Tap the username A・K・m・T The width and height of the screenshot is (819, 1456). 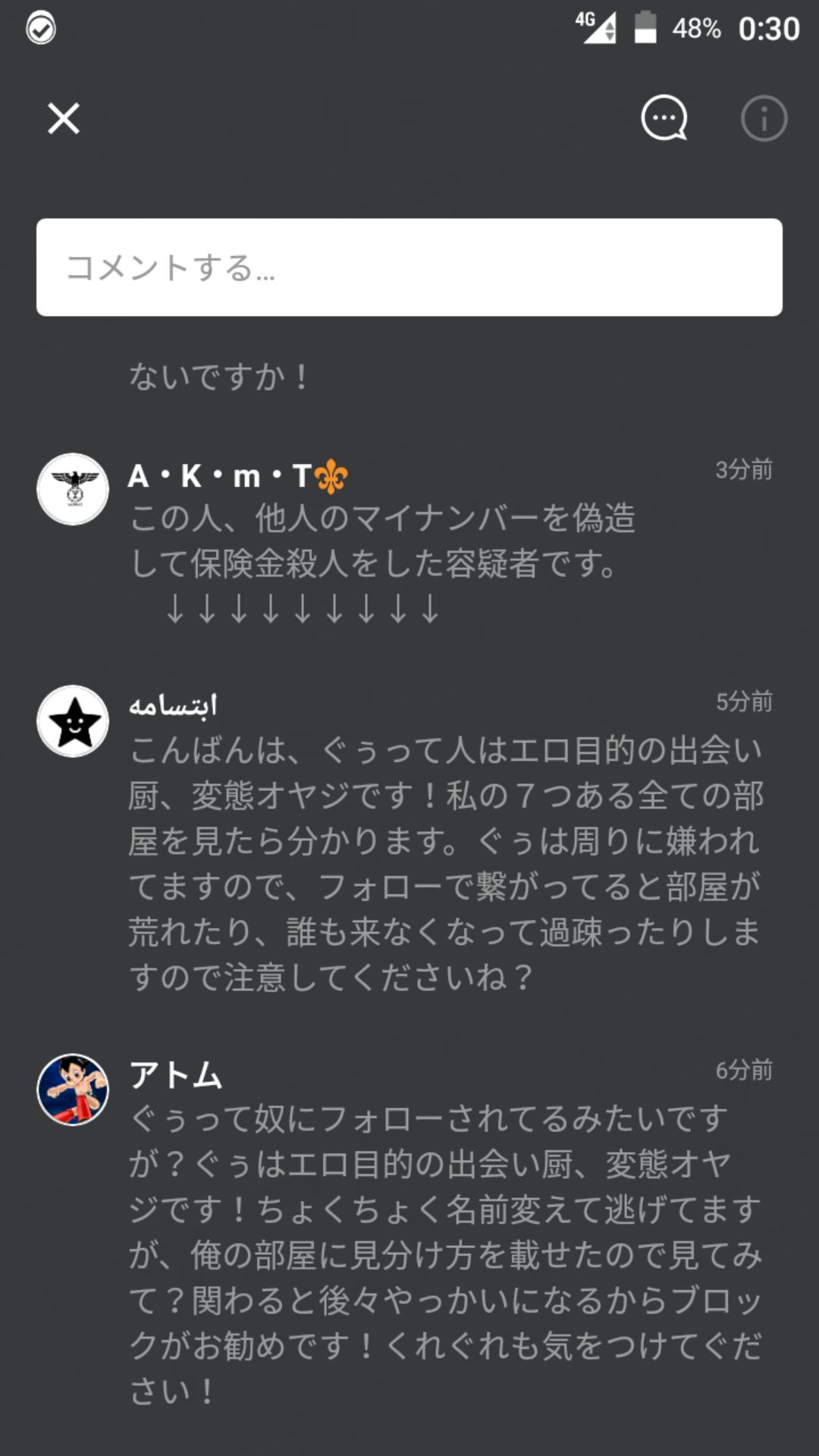[x=220, y=475]
